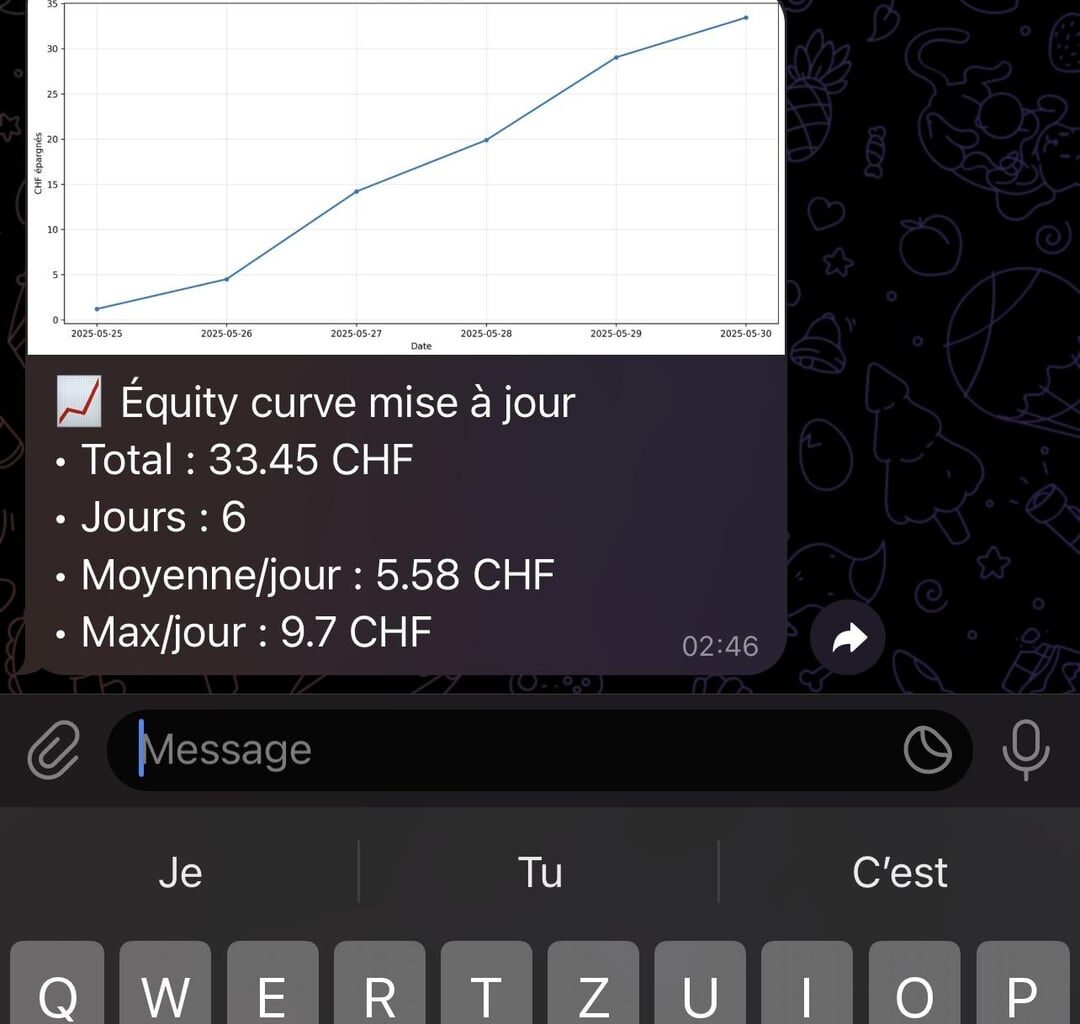This screenshot has height=1024, width=1080.
Task: Record a voice message with the microphone
Action: click(1025, 750)
